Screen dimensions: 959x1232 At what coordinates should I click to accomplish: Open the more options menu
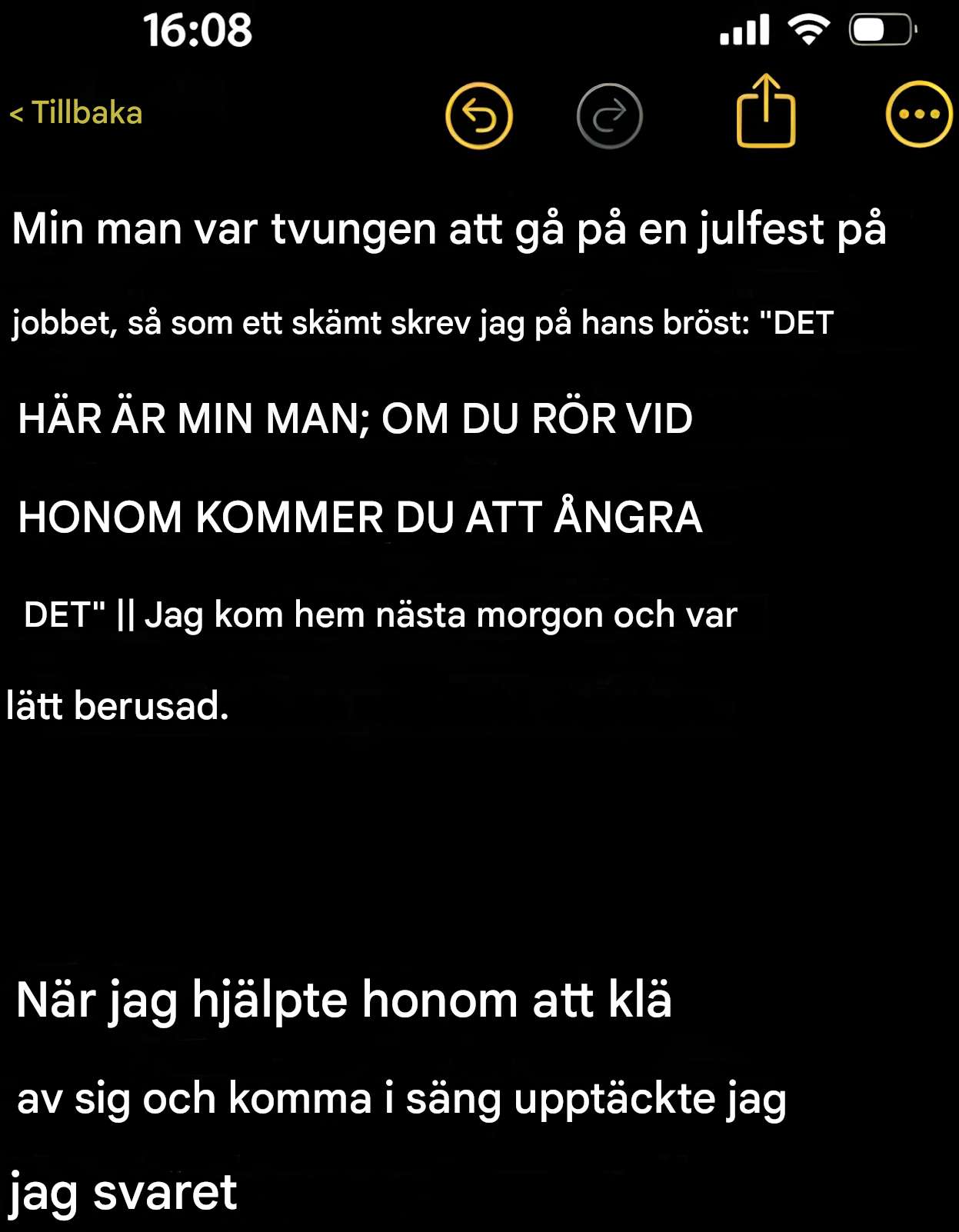[x=918, y=114]
